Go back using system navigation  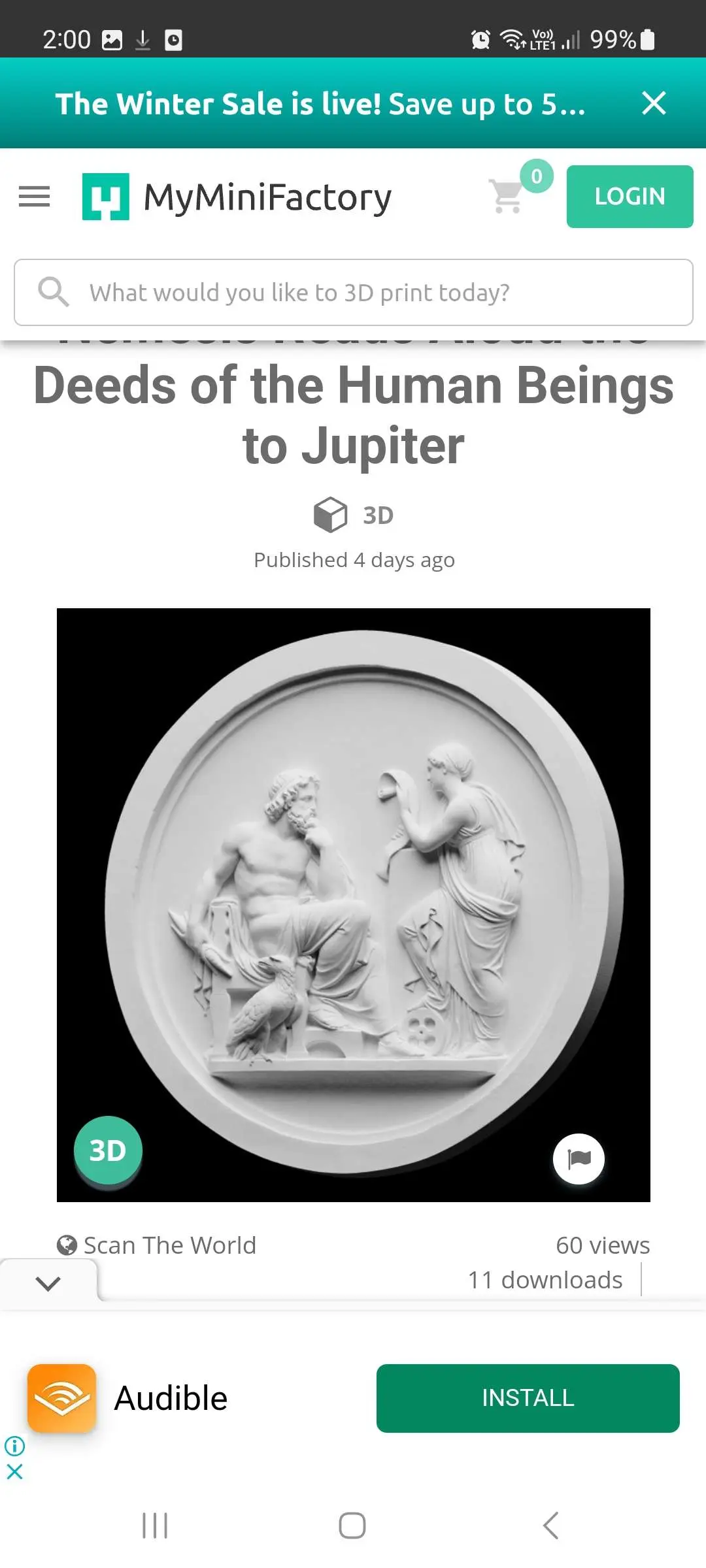click(x=550, y=1526)
